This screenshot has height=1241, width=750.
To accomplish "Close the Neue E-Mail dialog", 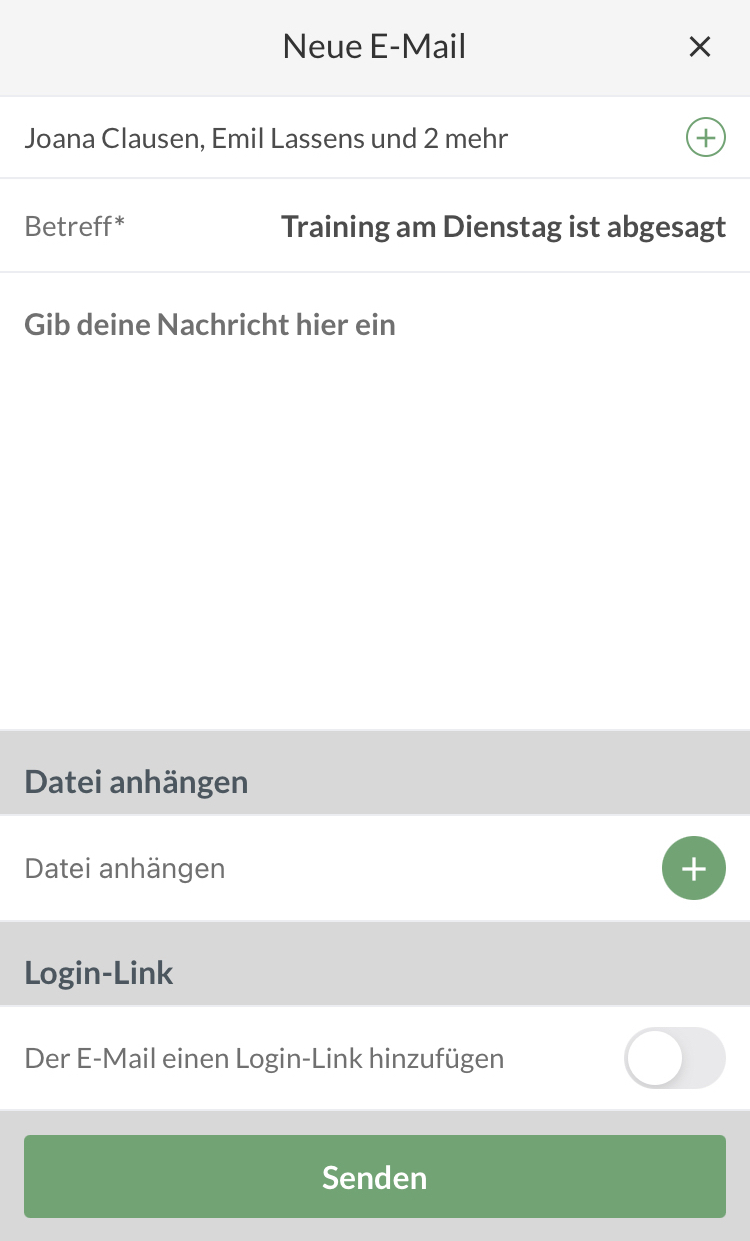I will (700, 47).
